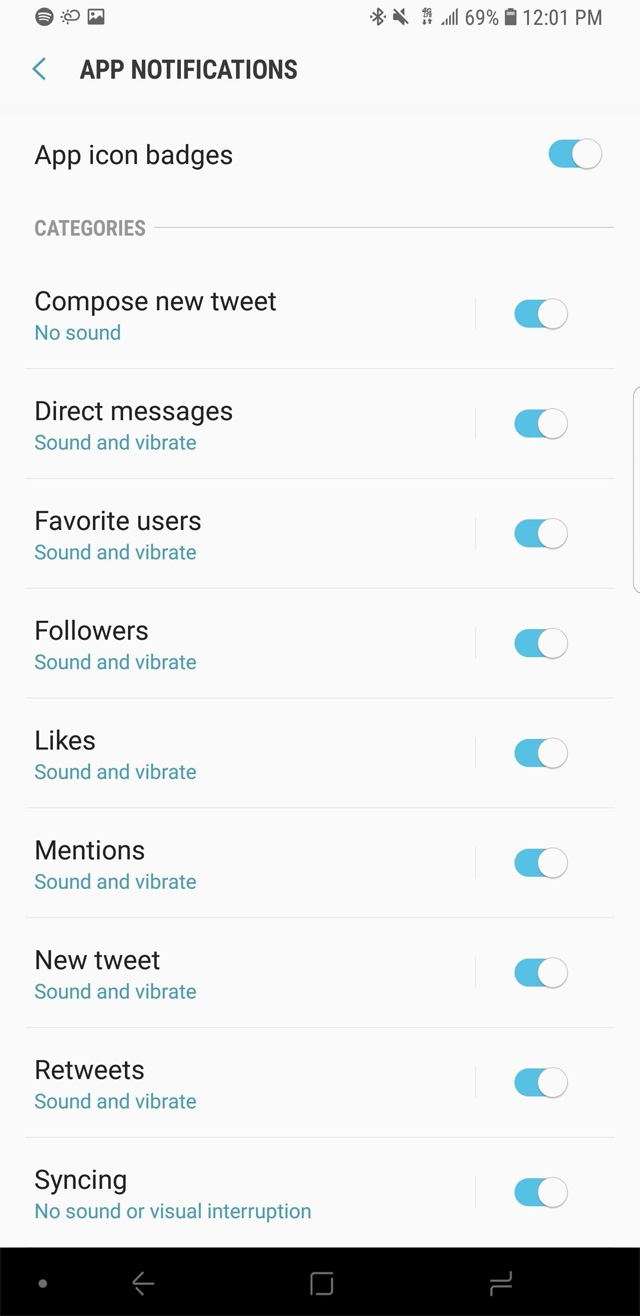Switch off Followers notifications
Image resolution: width=640 pixels, height=1316 pixels.
click(540, 644)
